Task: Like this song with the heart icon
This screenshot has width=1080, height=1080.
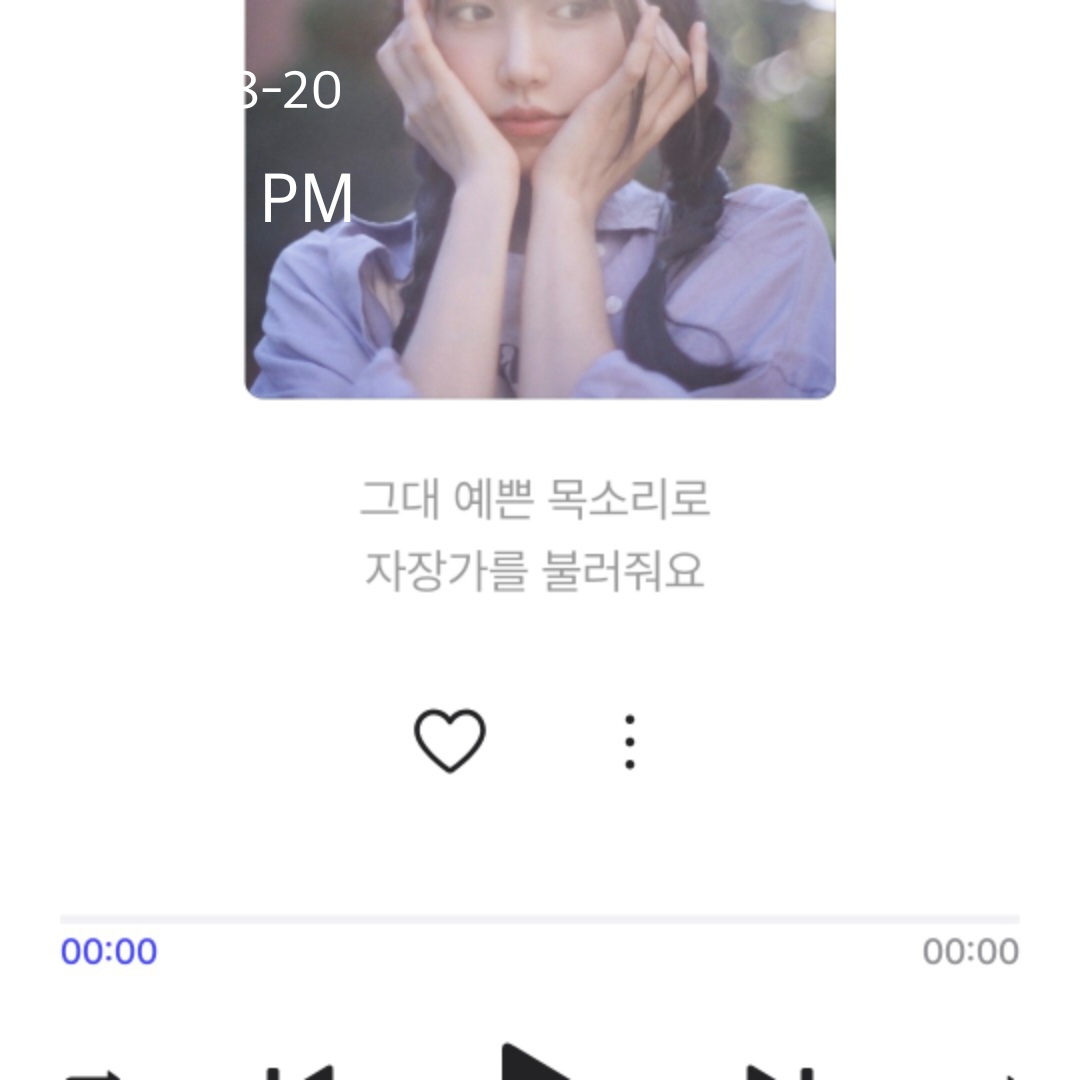Action: 450,741
